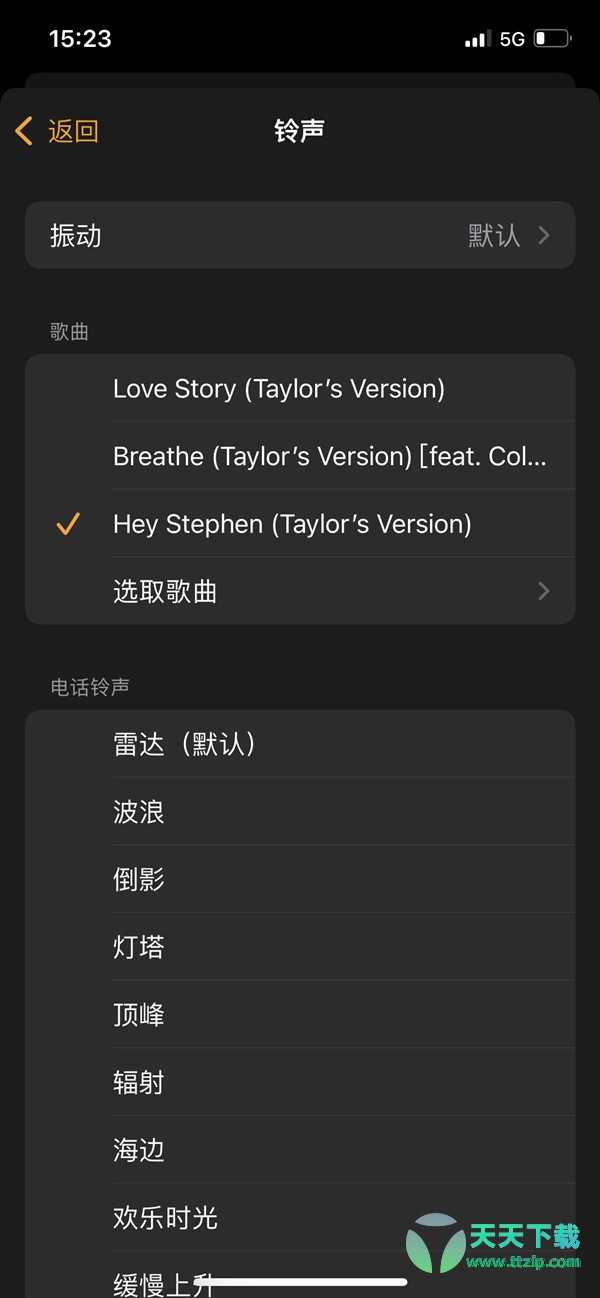The width and height of the screenshot is (600, 1298).
Task: Open the 振动 vibration settings row
Action: (300, 236)
